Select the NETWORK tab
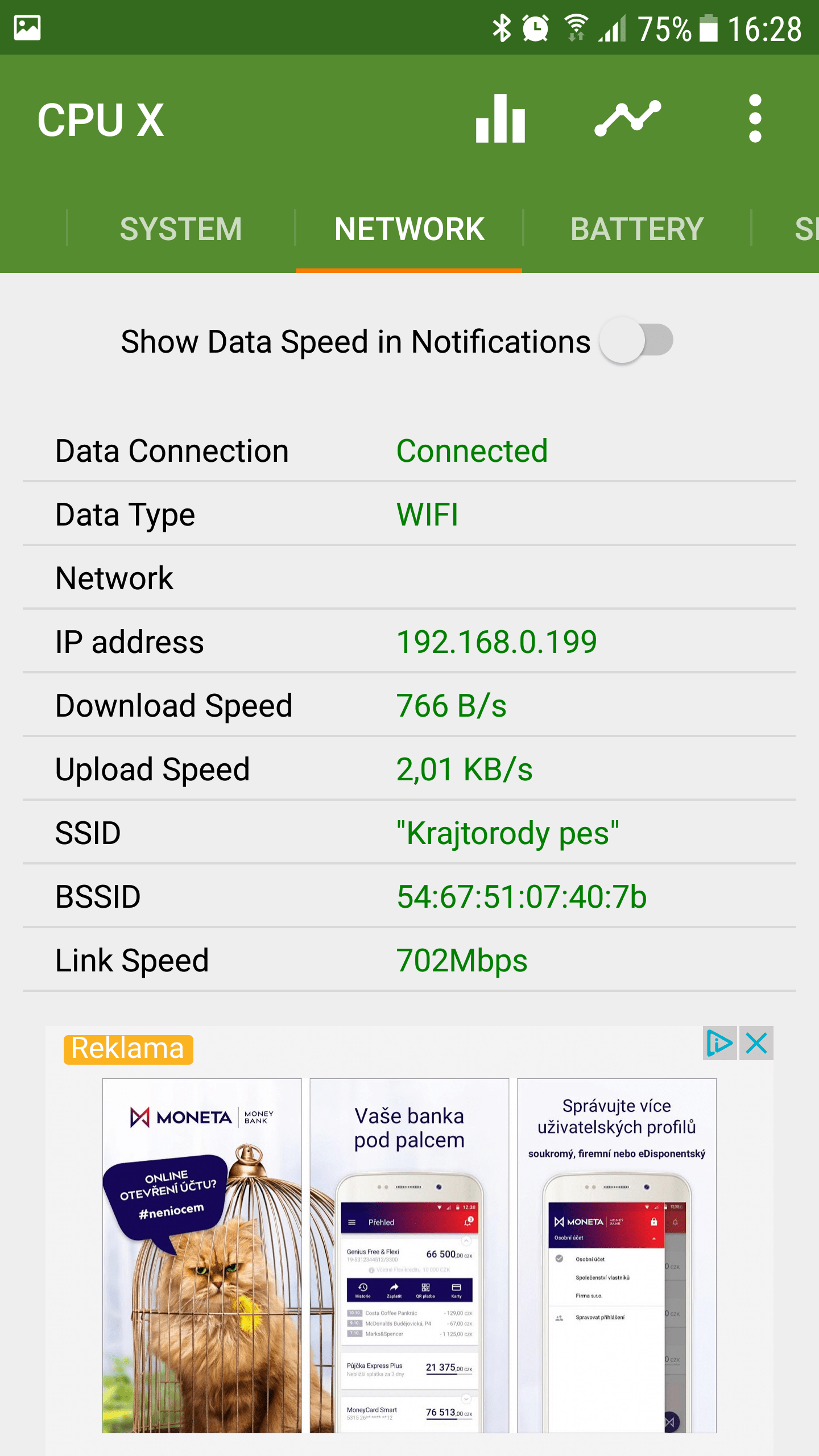Image resolution: width=819 pixels, height=1456 pixels. click(x=409, y=229)
